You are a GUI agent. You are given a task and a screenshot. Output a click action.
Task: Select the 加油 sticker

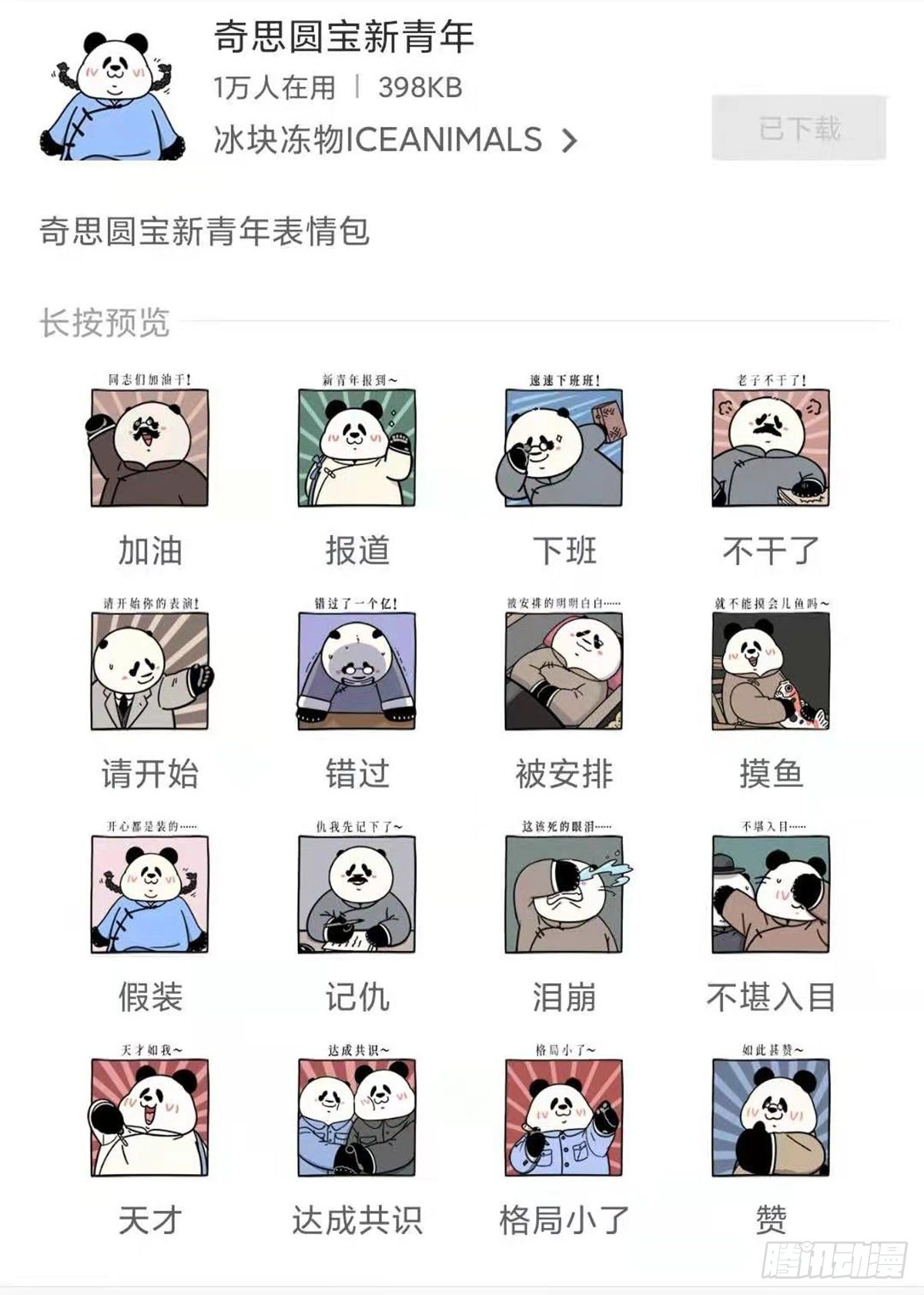pos(149,447)
